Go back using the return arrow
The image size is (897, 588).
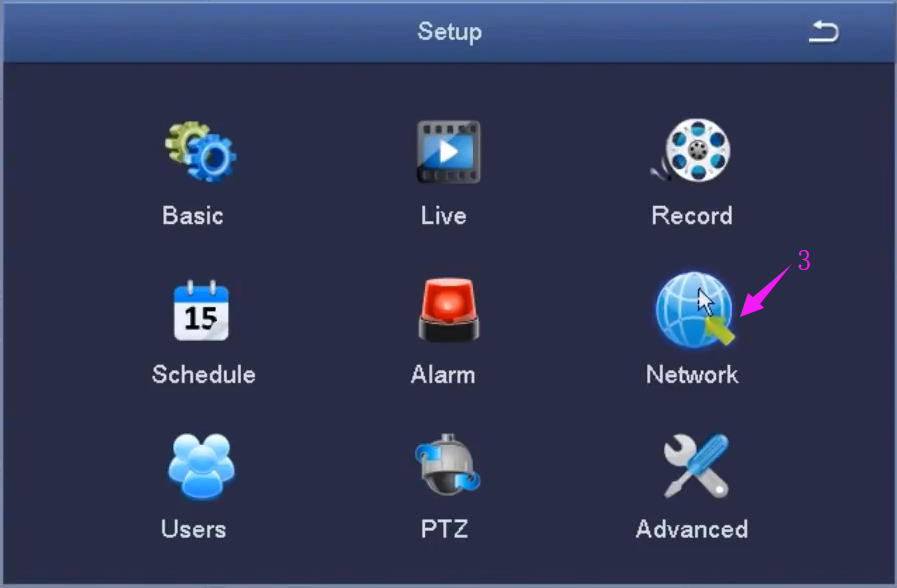(x=823, y=33)
